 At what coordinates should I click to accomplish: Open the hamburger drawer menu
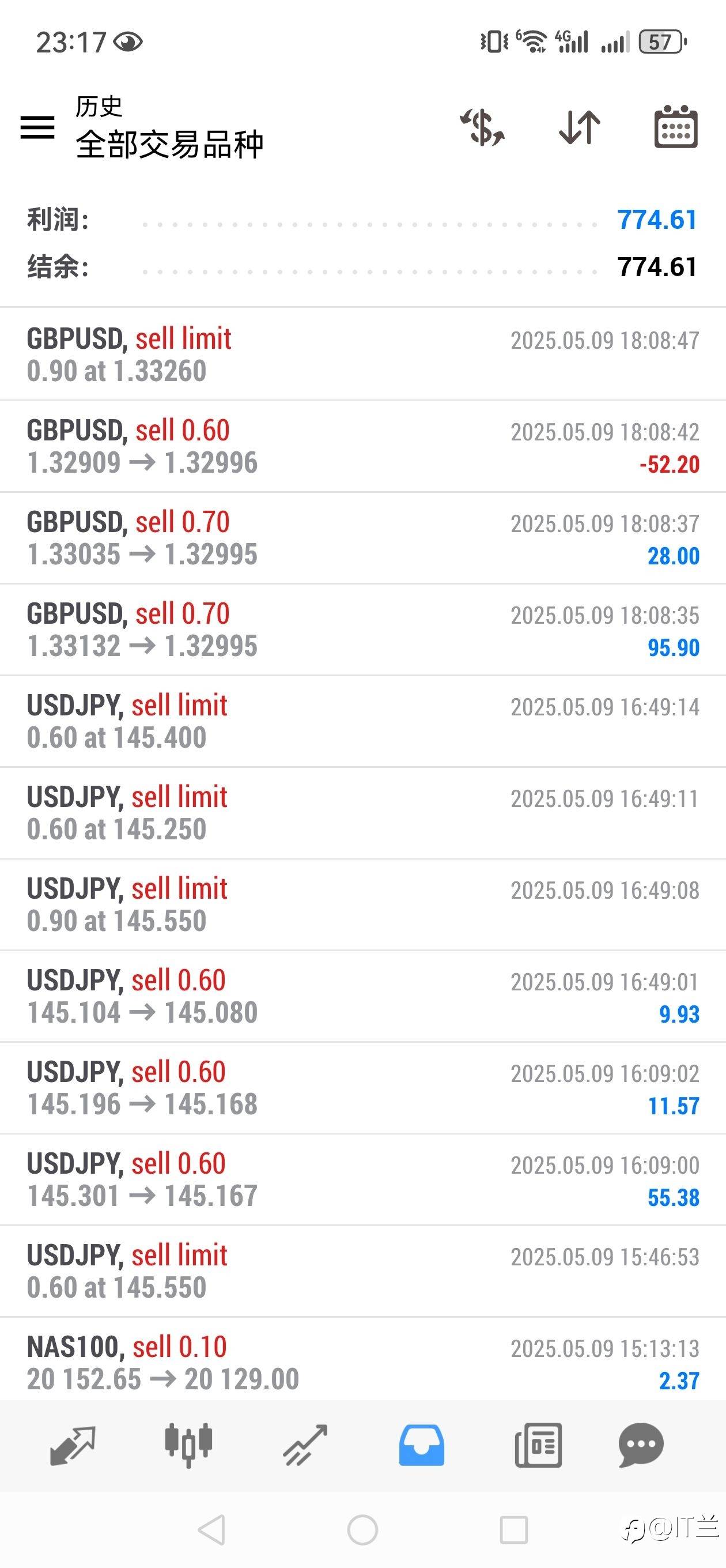[37, 127]
